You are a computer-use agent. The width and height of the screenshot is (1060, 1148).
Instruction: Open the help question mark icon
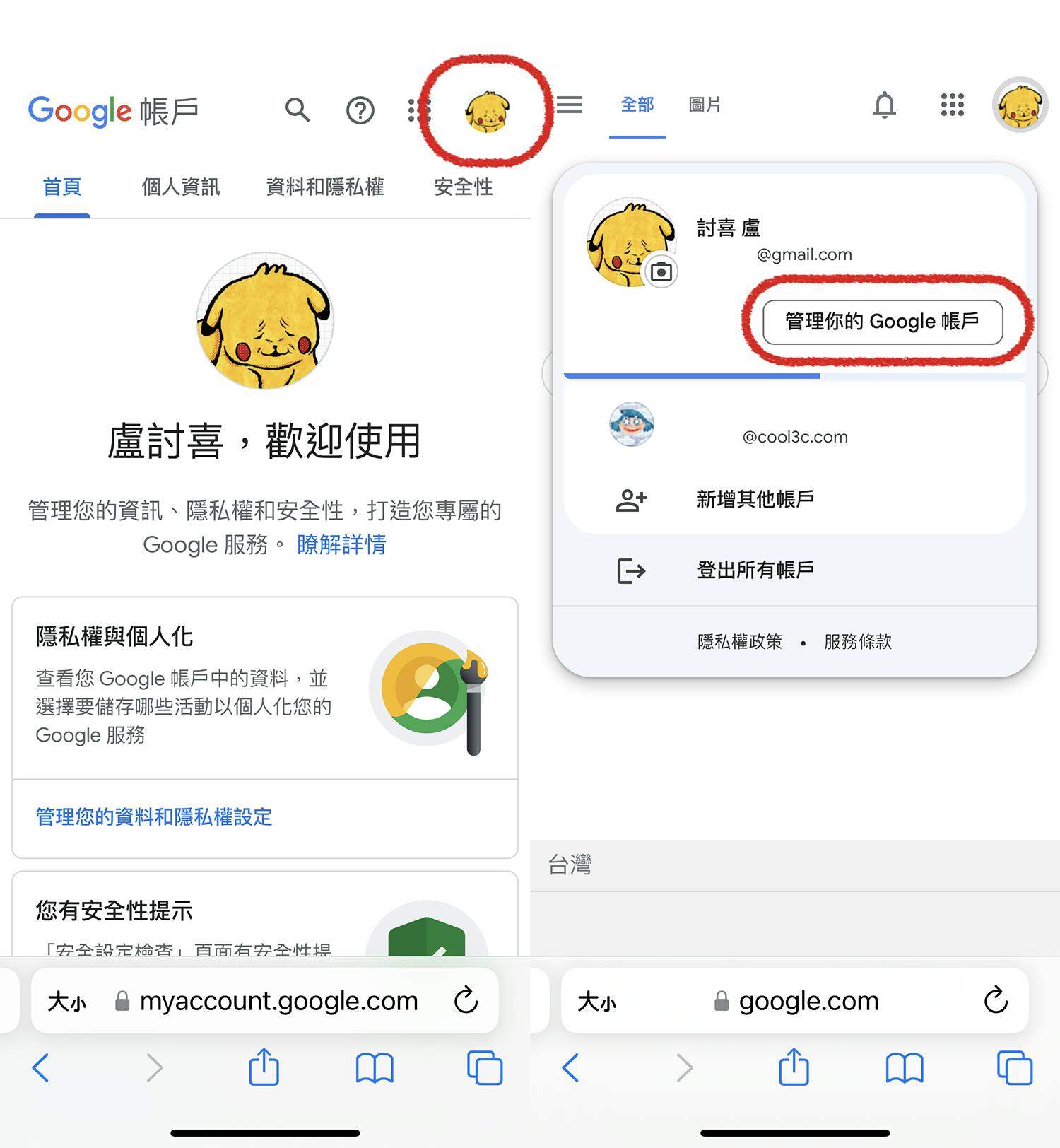coord(360,110)
